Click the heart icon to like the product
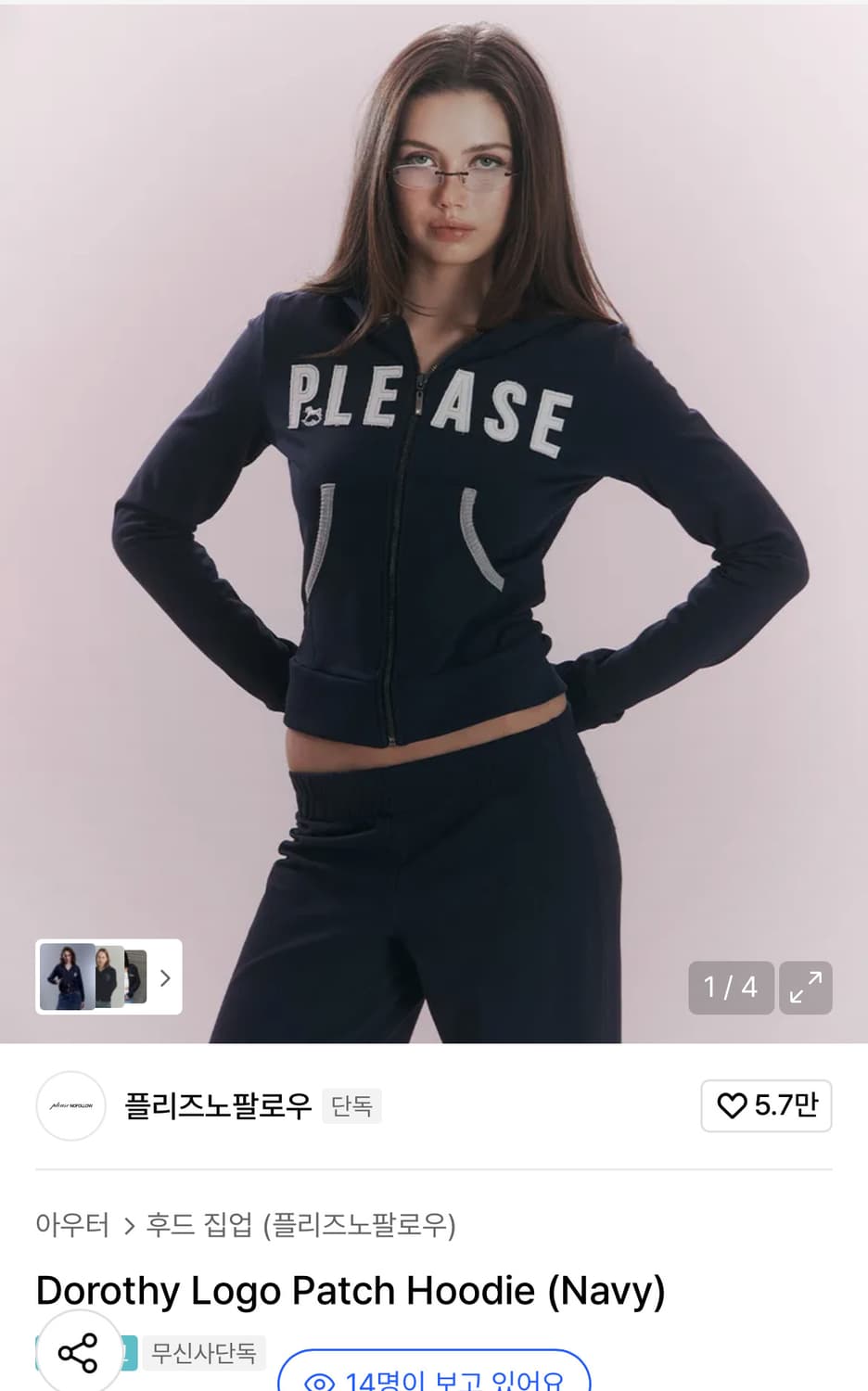Image resolution: width=868 pixels, height=1391 pixels. [x=734, y=1105]
